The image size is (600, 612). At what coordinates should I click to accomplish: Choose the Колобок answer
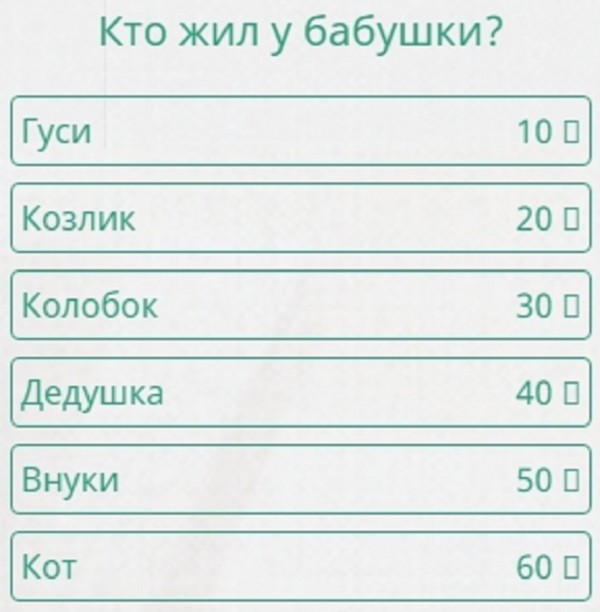[300, 306]
